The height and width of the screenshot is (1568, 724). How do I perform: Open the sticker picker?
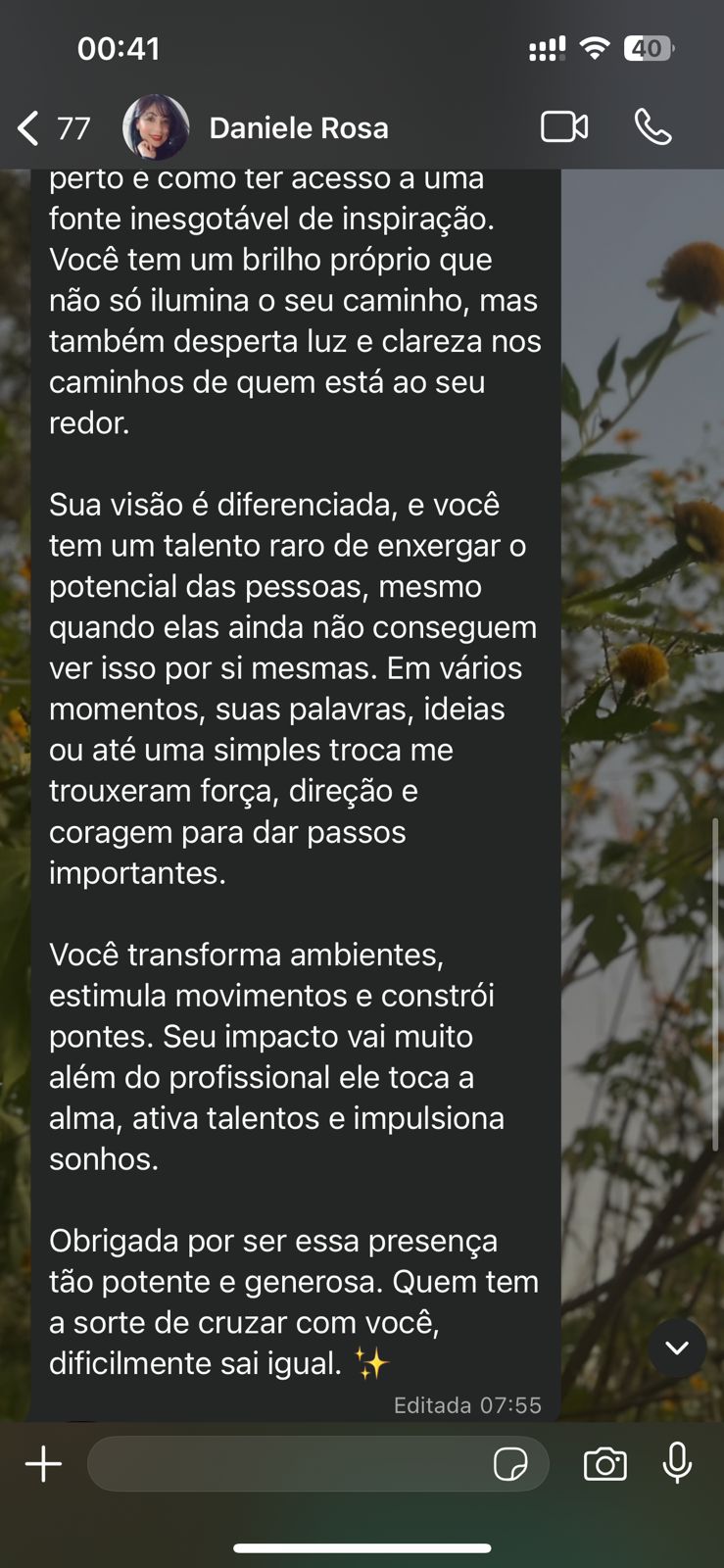click(510, 1464)
